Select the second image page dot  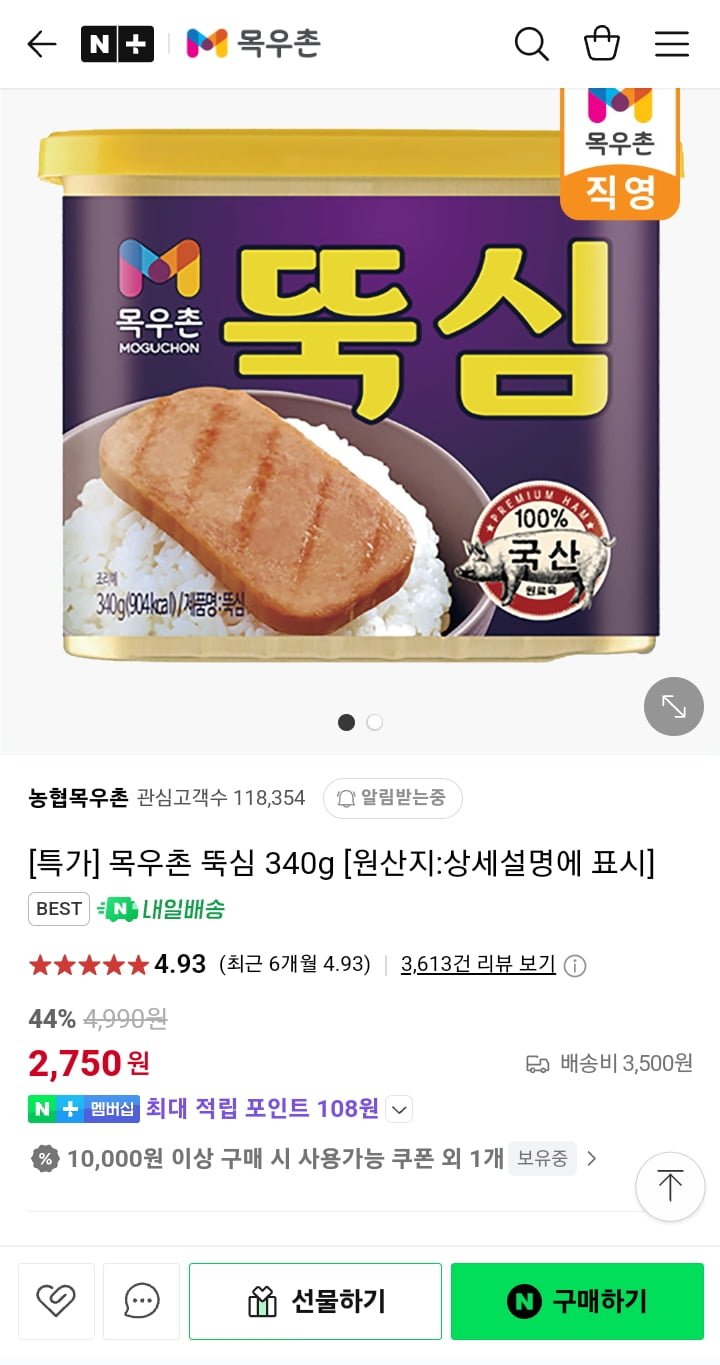[x=374, y=722]
